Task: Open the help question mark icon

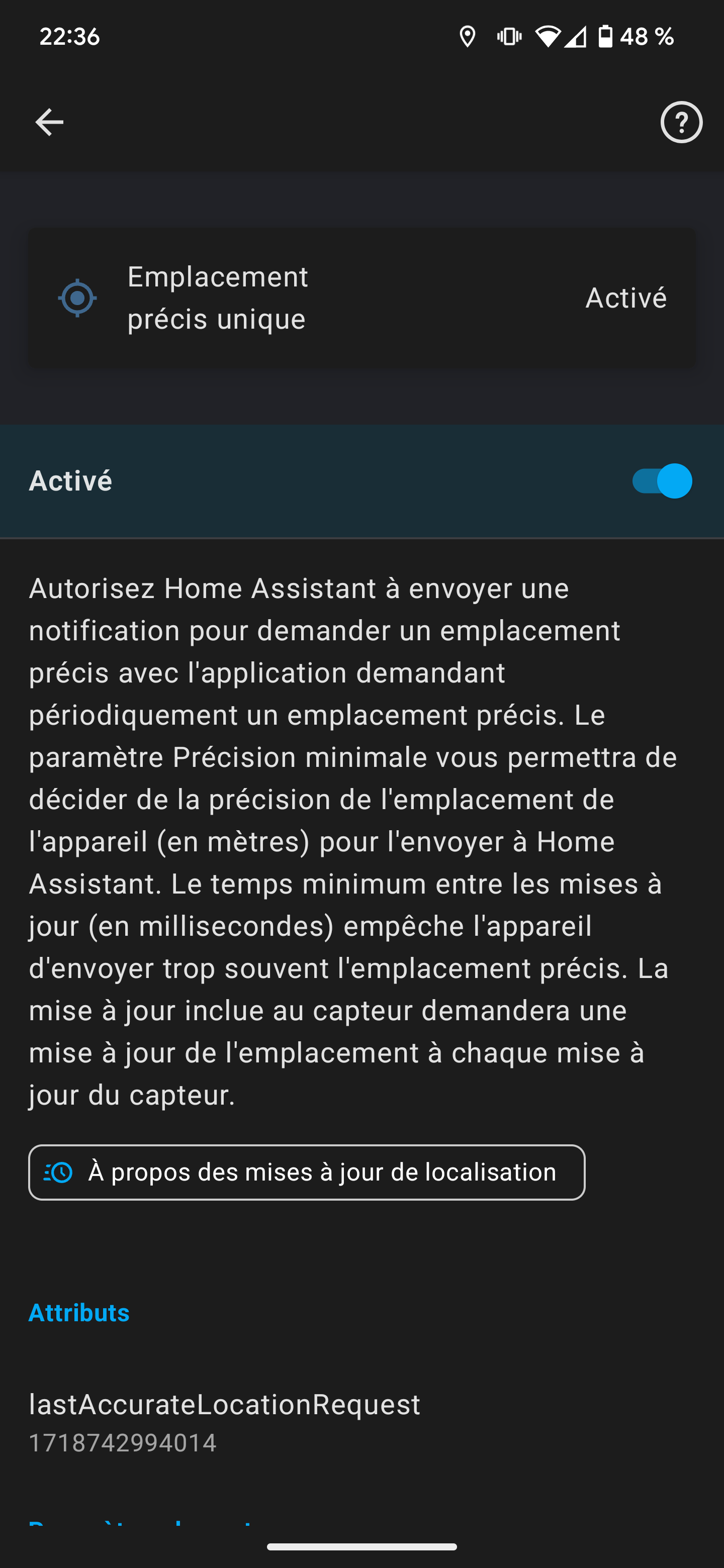Action: pyautogui.click(x=681, y=122)
